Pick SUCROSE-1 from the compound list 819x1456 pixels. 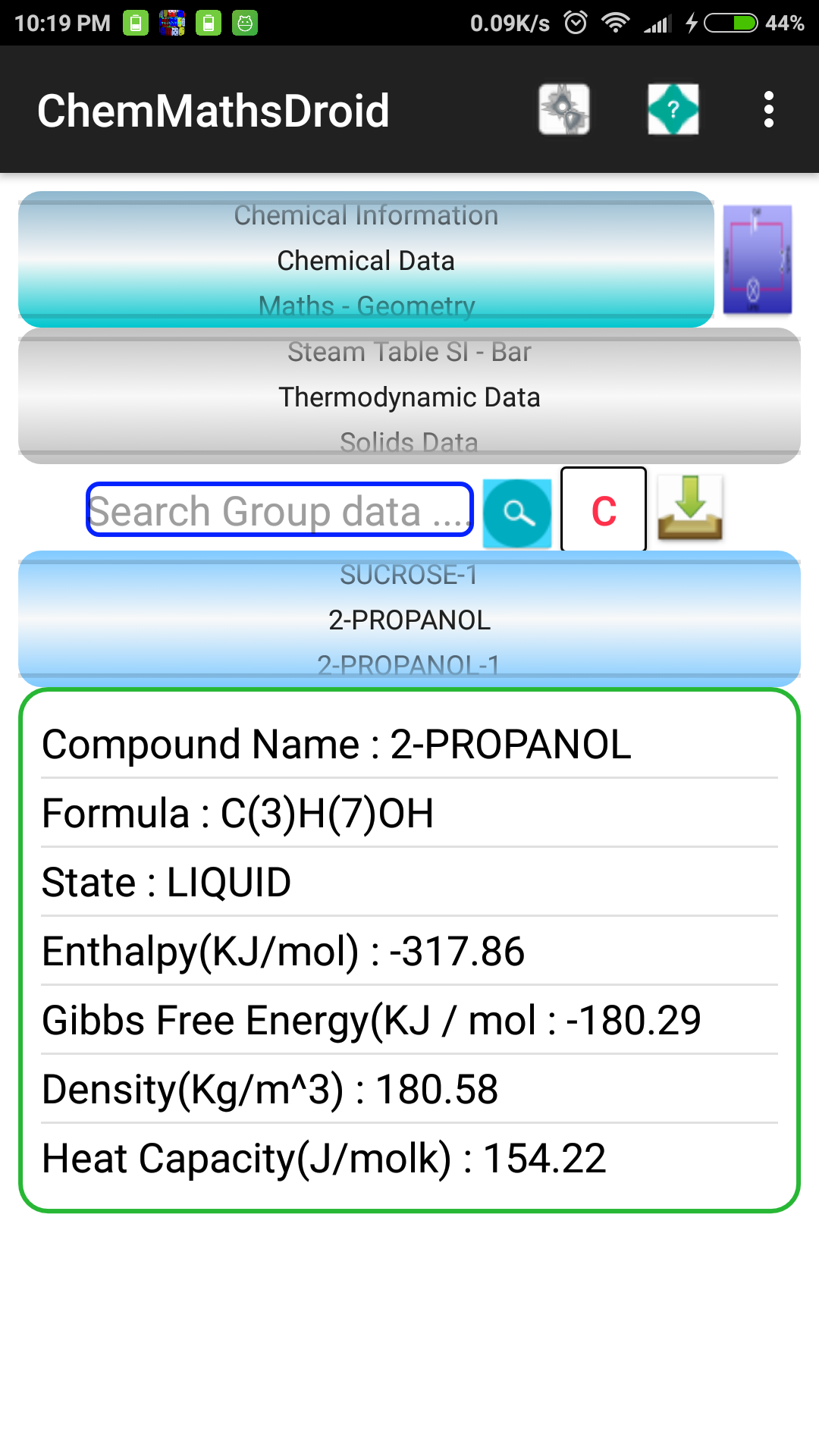tap(409, 575)
